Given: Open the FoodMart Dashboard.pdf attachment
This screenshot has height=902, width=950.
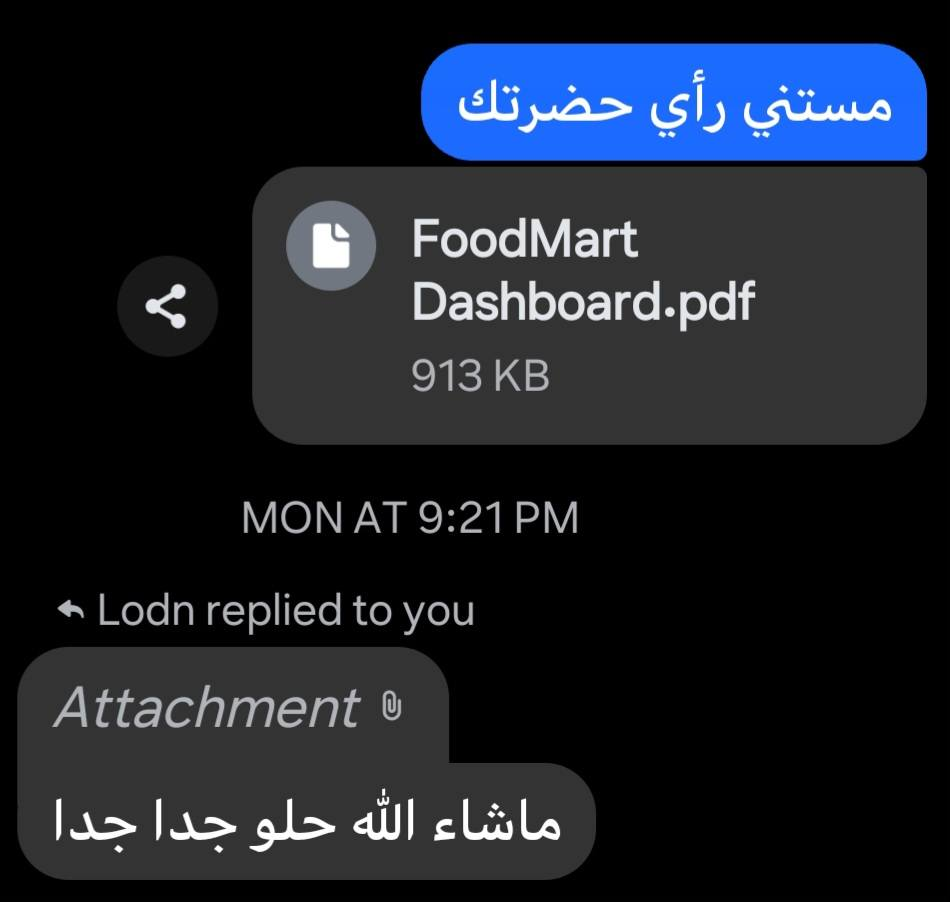Looking at the screenshot, I should tap(588, 305).
